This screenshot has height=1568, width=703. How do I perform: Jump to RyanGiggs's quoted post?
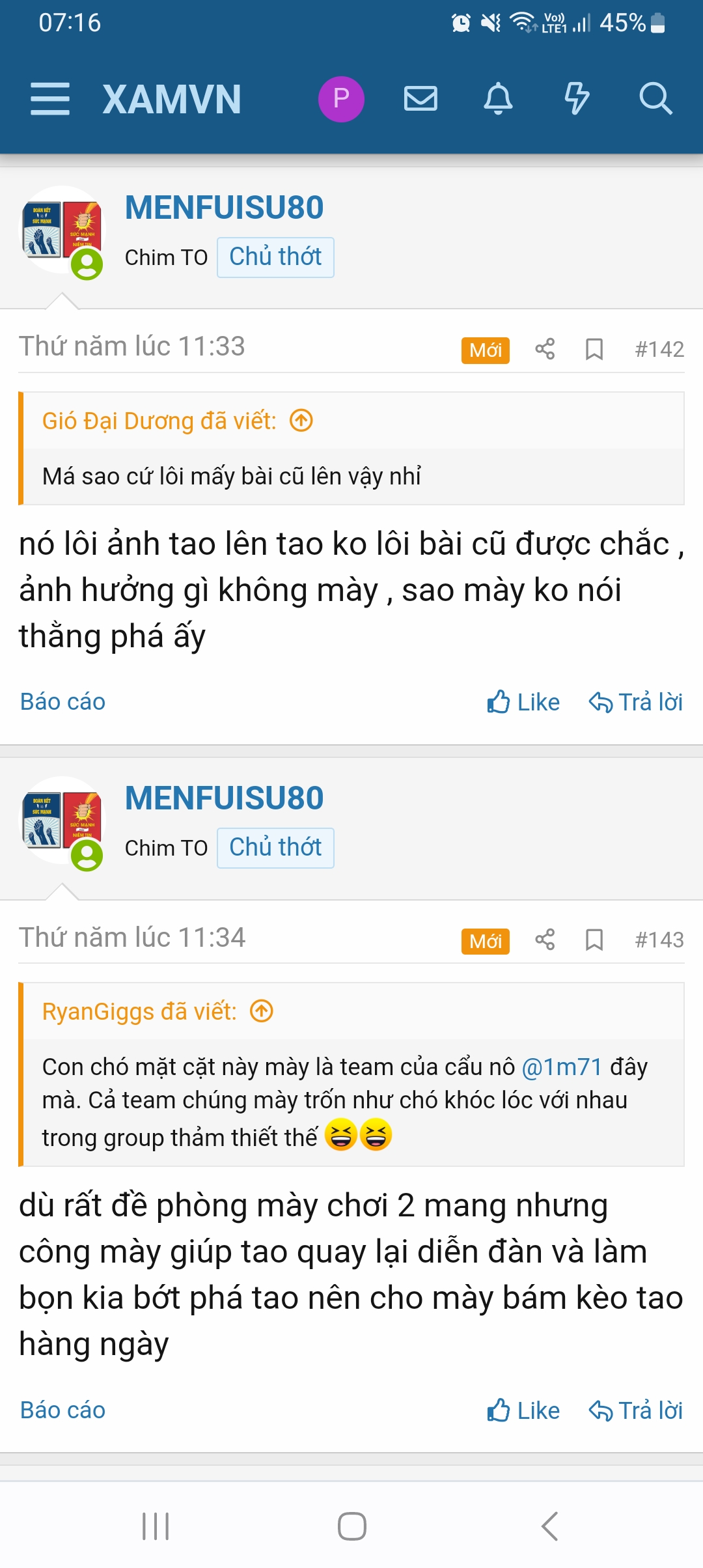coord(262,1011)
